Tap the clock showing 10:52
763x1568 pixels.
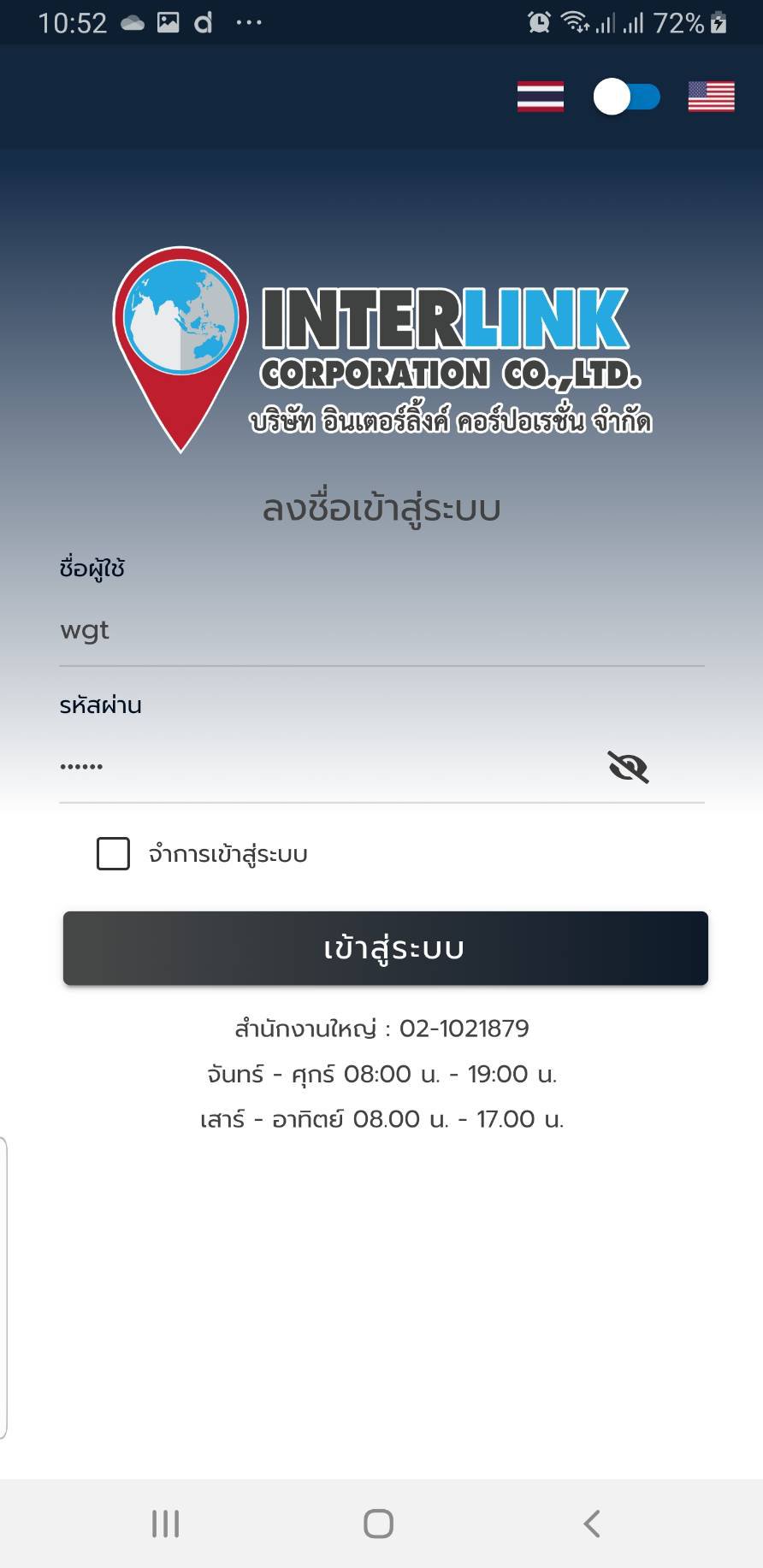[74, 23]
